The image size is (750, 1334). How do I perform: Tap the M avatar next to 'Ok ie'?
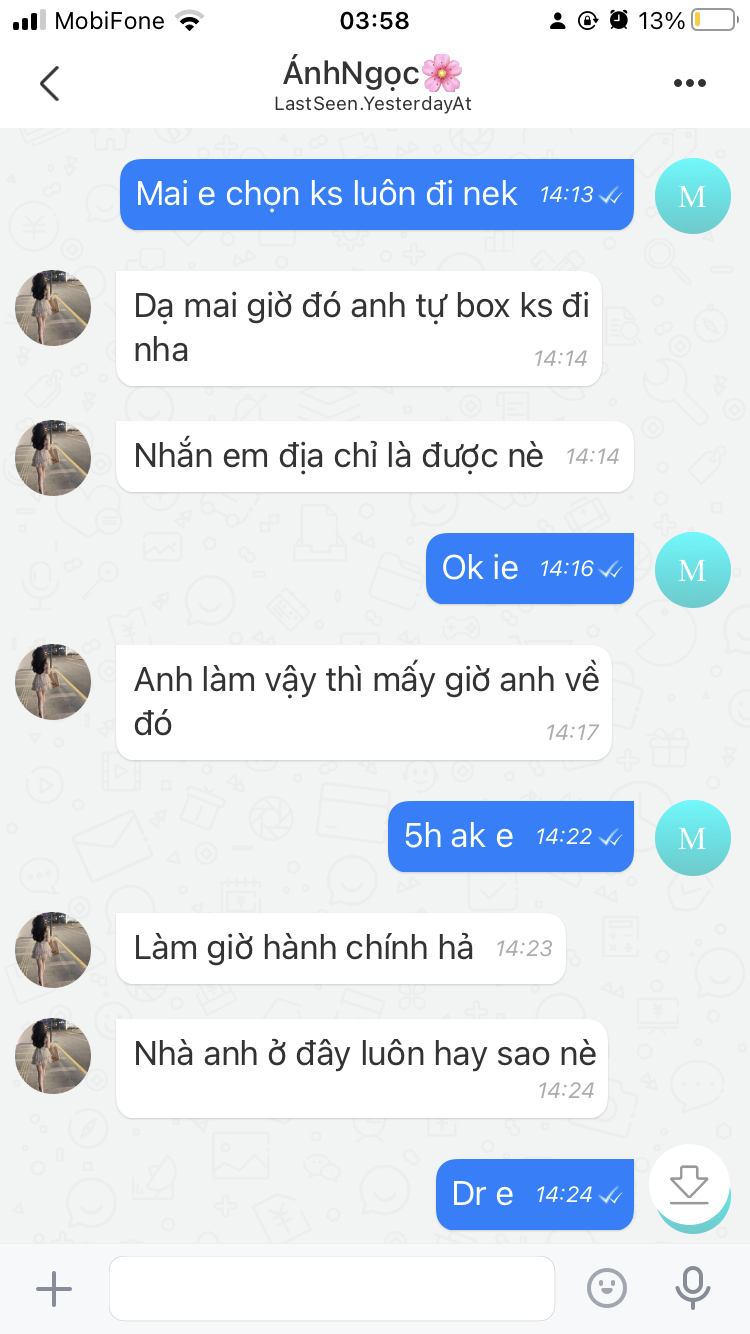pyautogui.click(x=692, y=570)
